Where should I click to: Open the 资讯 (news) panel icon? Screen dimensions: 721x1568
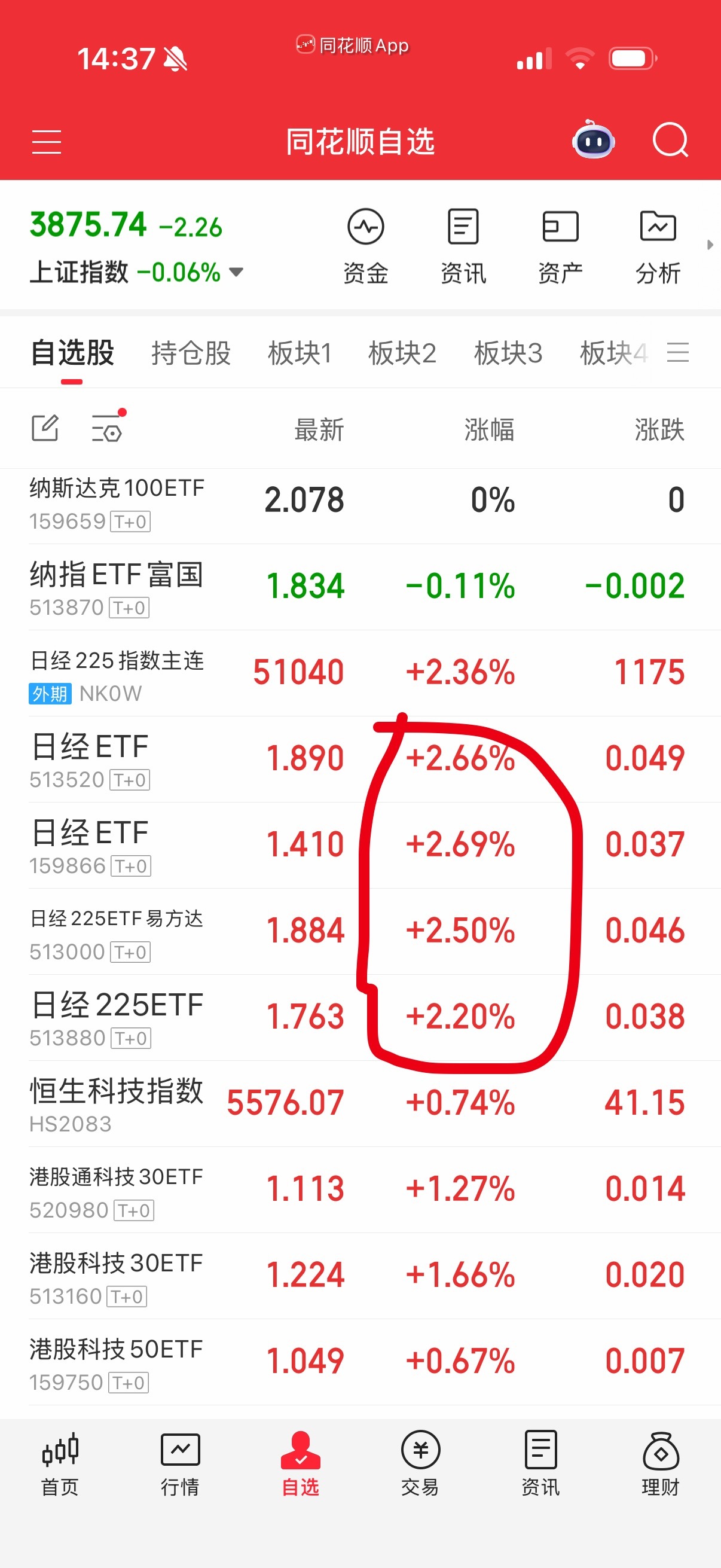tap(463, 243)
